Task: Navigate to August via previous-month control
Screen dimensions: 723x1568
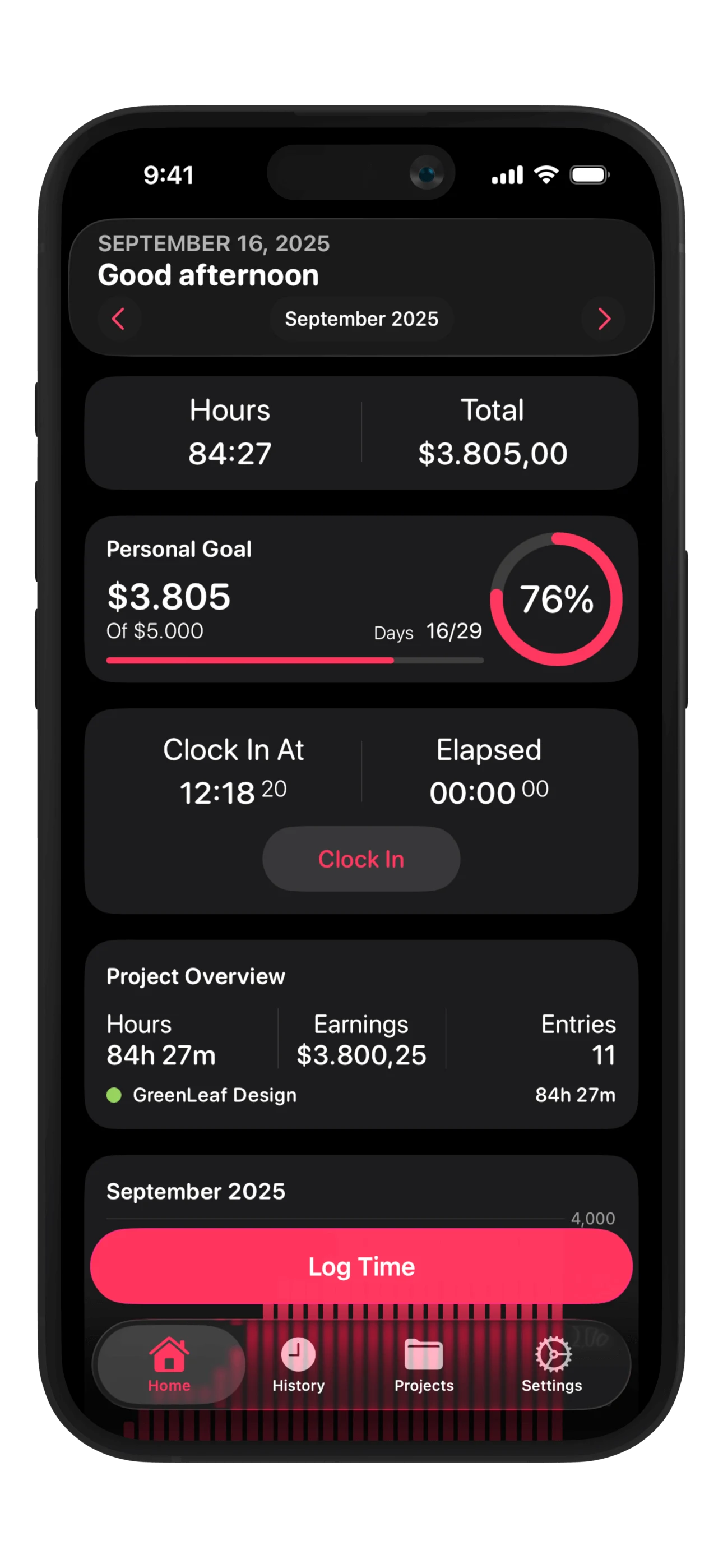Action: click(121, 319)
